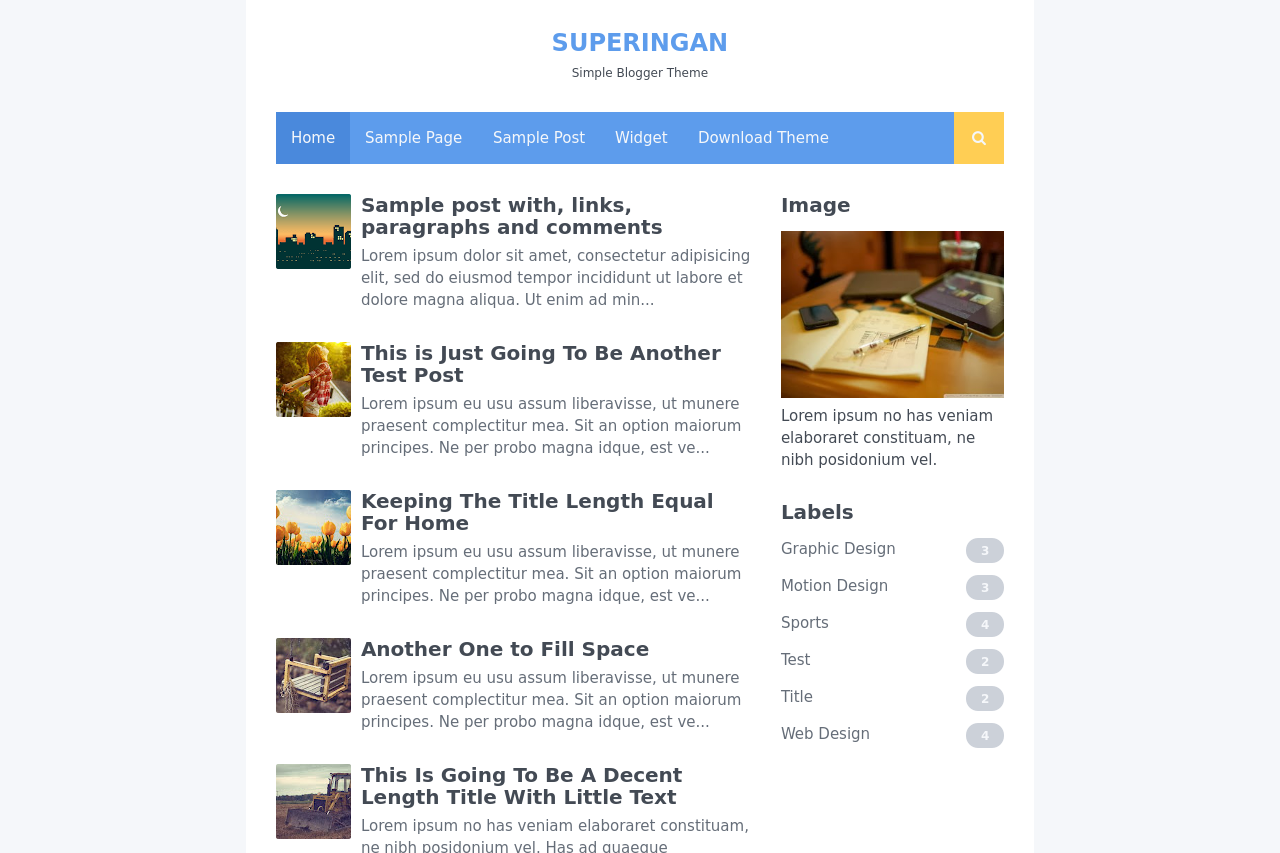Screen dimensions: 1280x853
Task: Open 'Sample post with, links, paragraphs and comments'
Action: tap(511, 216)
